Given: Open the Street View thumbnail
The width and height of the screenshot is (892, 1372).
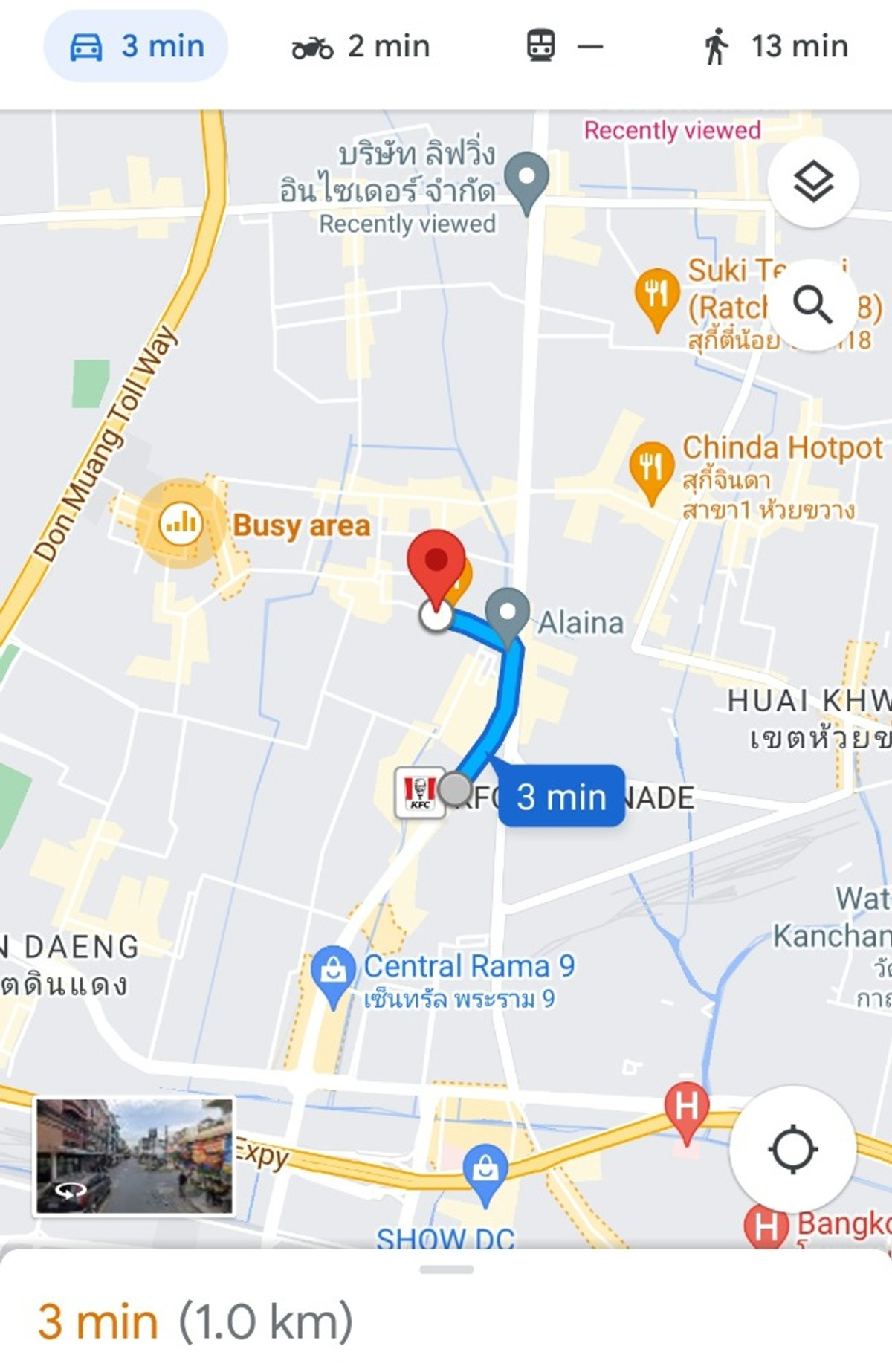Looking at the screenshot, I should (135, 1156).
